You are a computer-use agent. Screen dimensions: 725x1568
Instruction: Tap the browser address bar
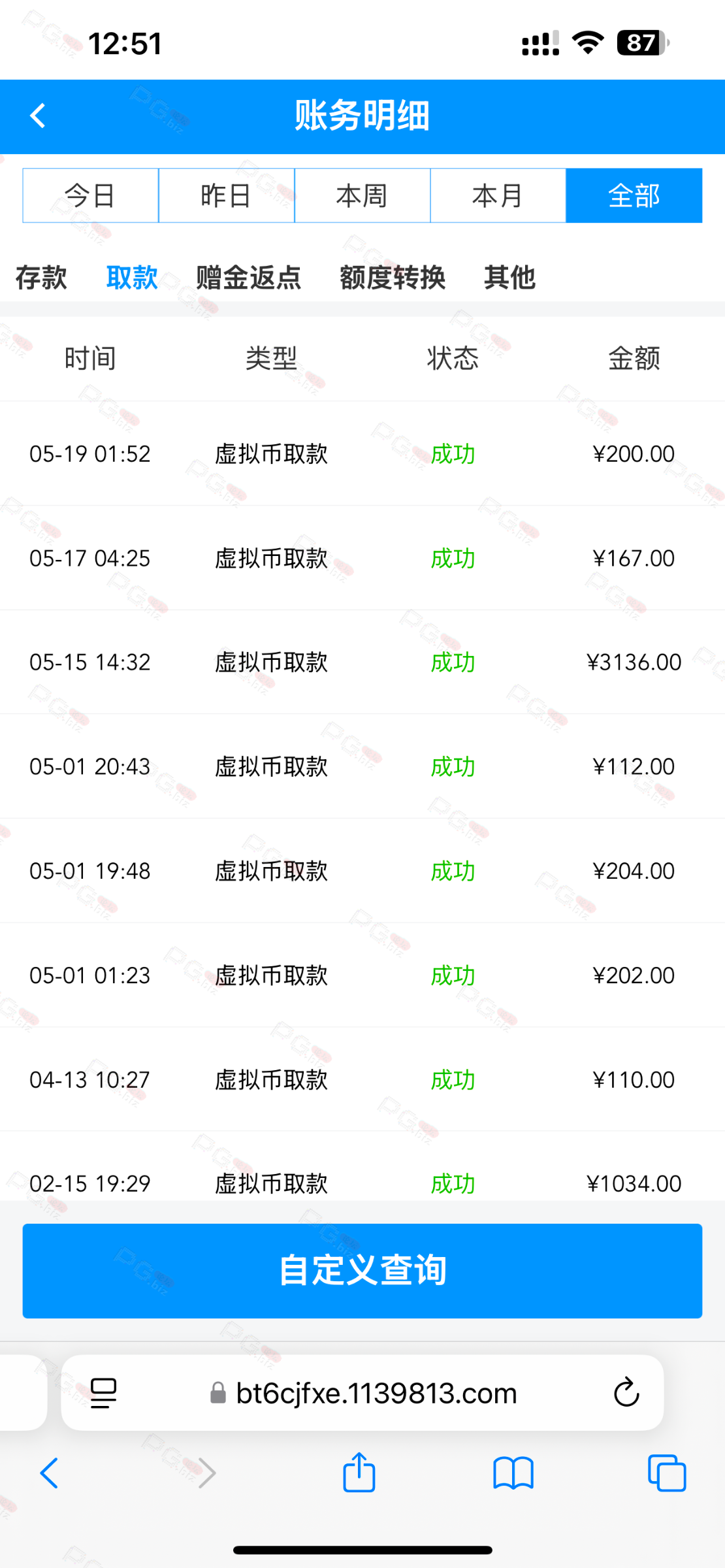(362, 1393)
